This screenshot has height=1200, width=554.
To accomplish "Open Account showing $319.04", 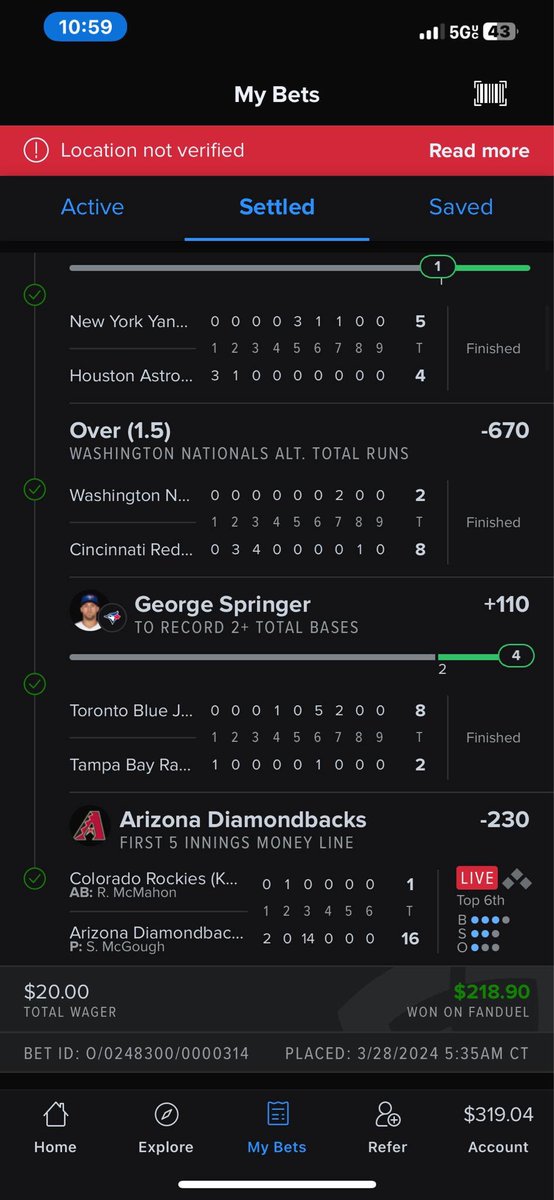I will click(x=498, y=1128).
